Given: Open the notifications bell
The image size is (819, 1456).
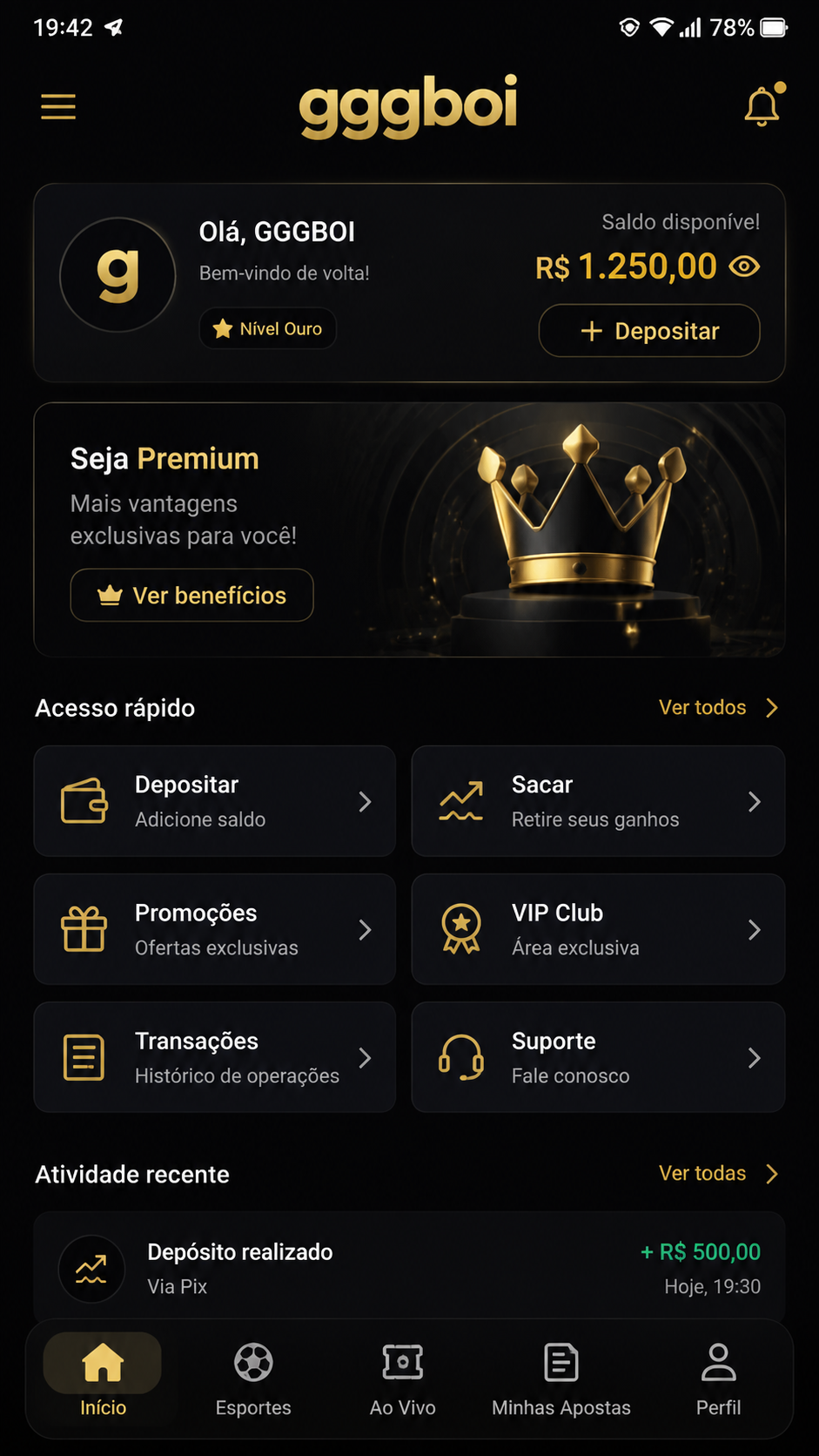Looking at the screenshot, I should pos(763,105).
